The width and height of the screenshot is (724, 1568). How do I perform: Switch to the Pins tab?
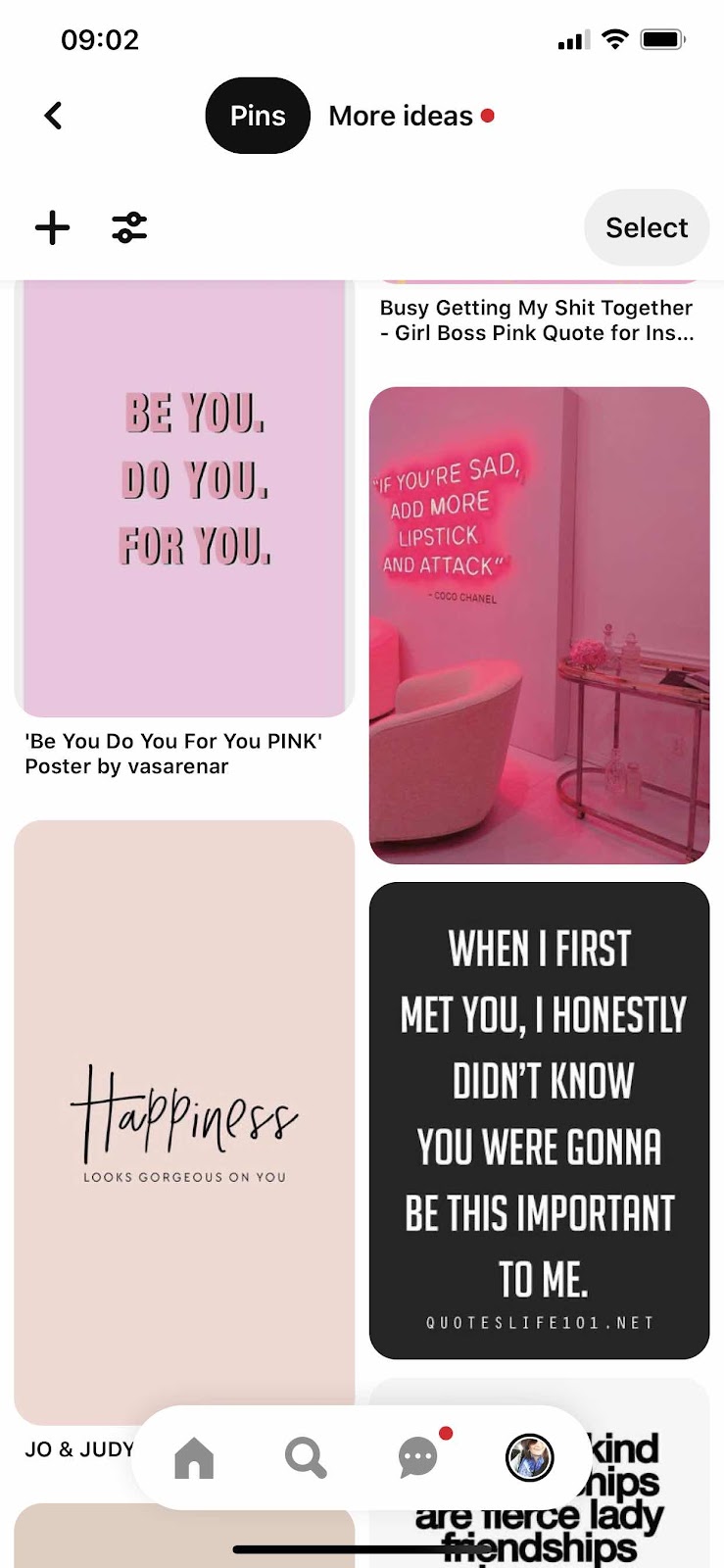click(x=258, y=116)
